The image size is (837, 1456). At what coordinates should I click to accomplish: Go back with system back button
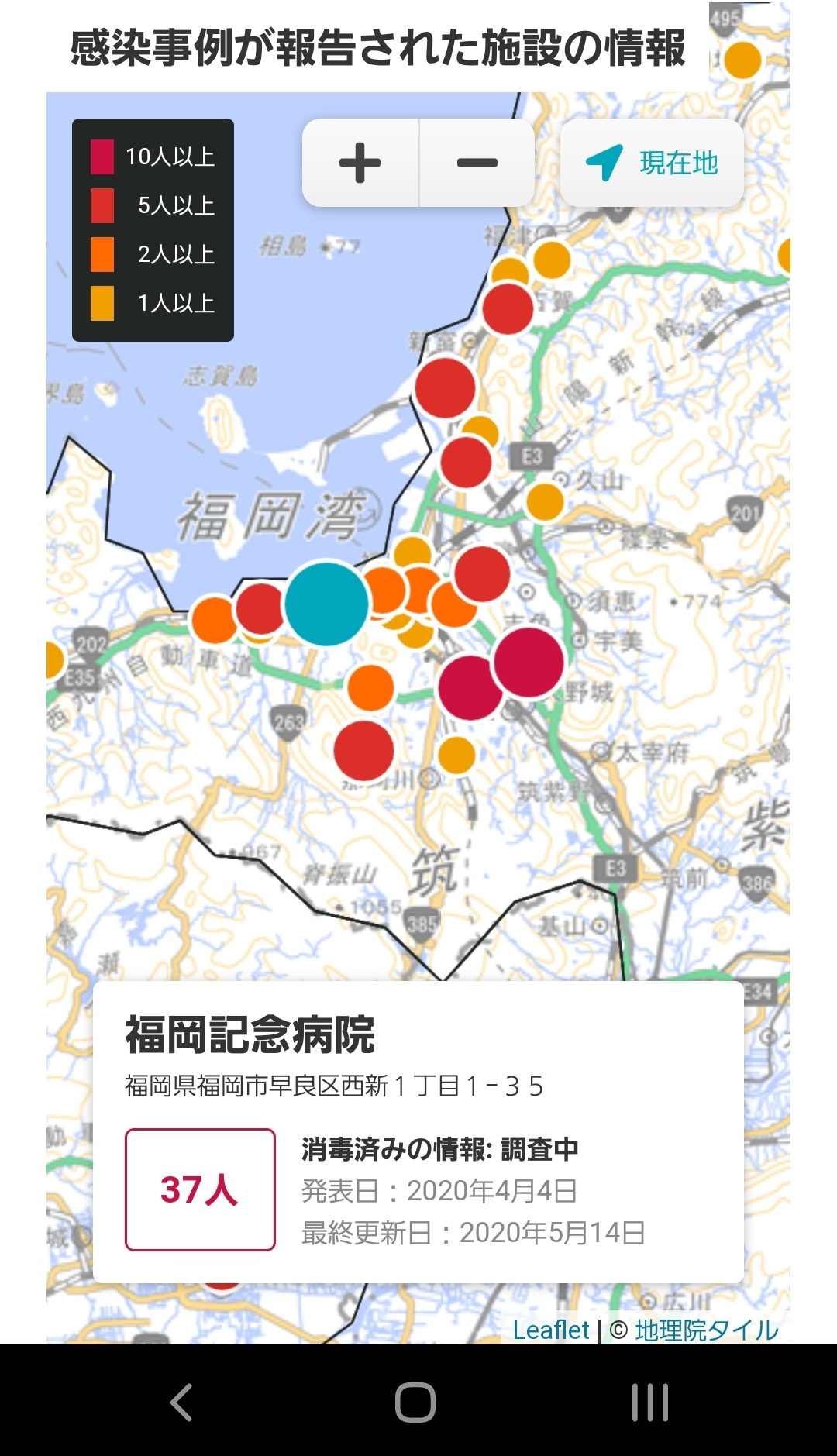tap(181, 1401)
